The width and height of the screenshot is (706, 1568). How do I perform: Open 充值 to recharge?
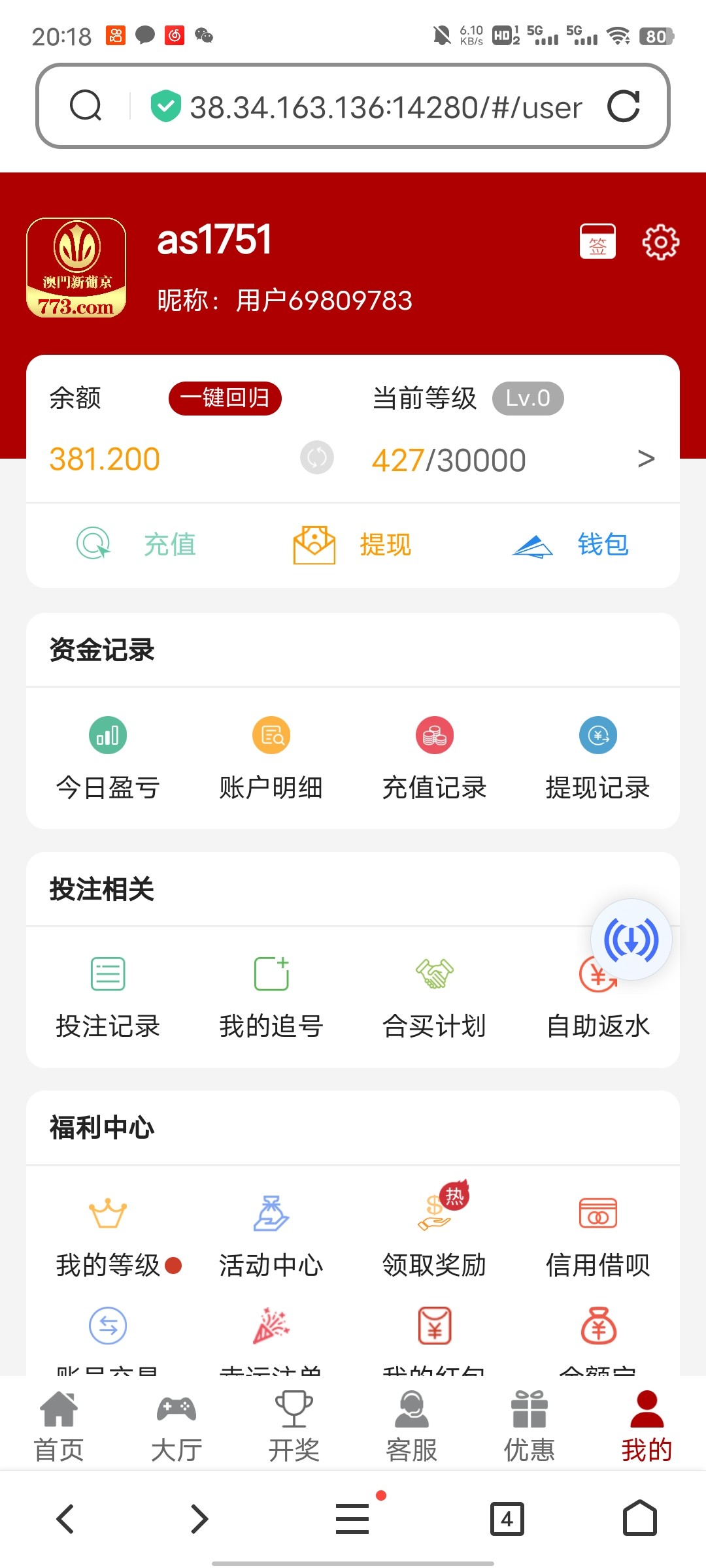[137, 544]
